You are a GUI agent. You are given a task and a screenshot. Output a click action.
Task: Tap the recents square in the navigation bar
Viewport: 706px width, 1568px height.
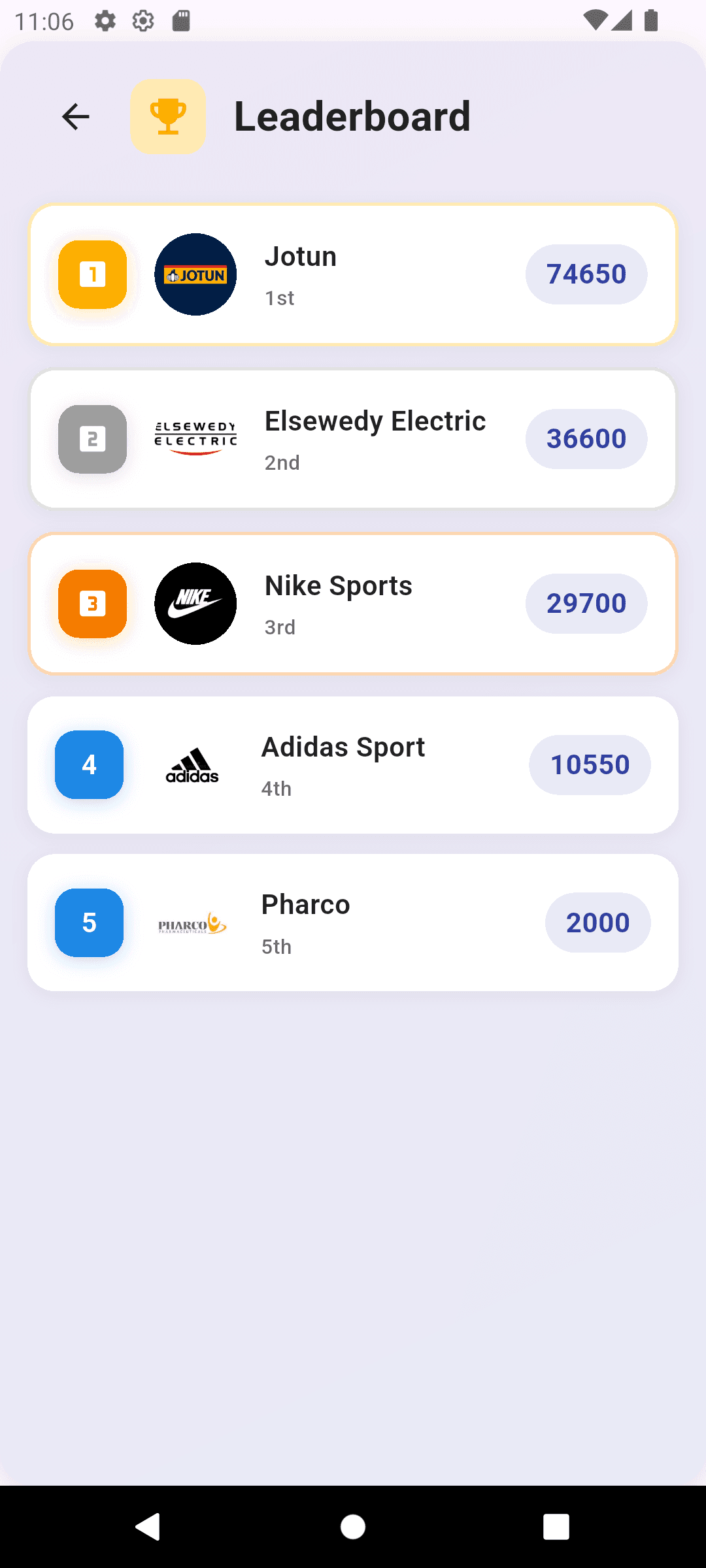pyautogui.click(x=557, y=1527)
